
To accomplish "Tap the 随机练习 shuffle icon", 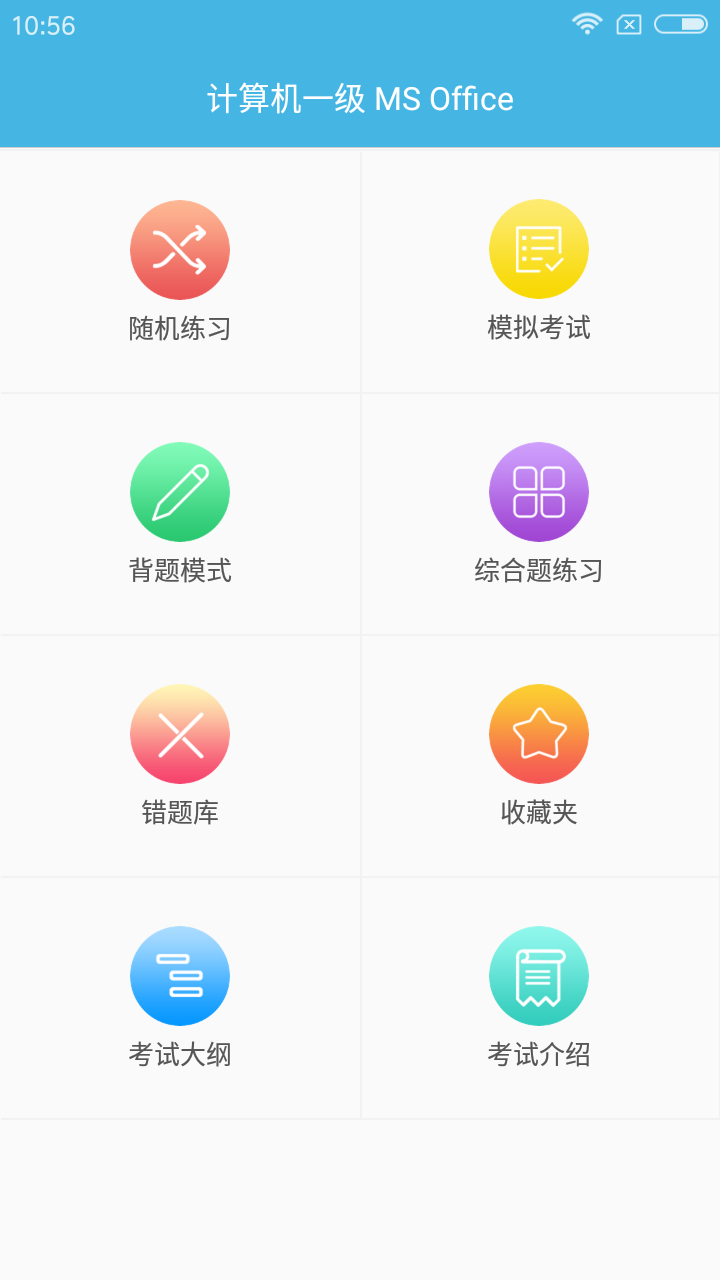I will tap(180, 249).
